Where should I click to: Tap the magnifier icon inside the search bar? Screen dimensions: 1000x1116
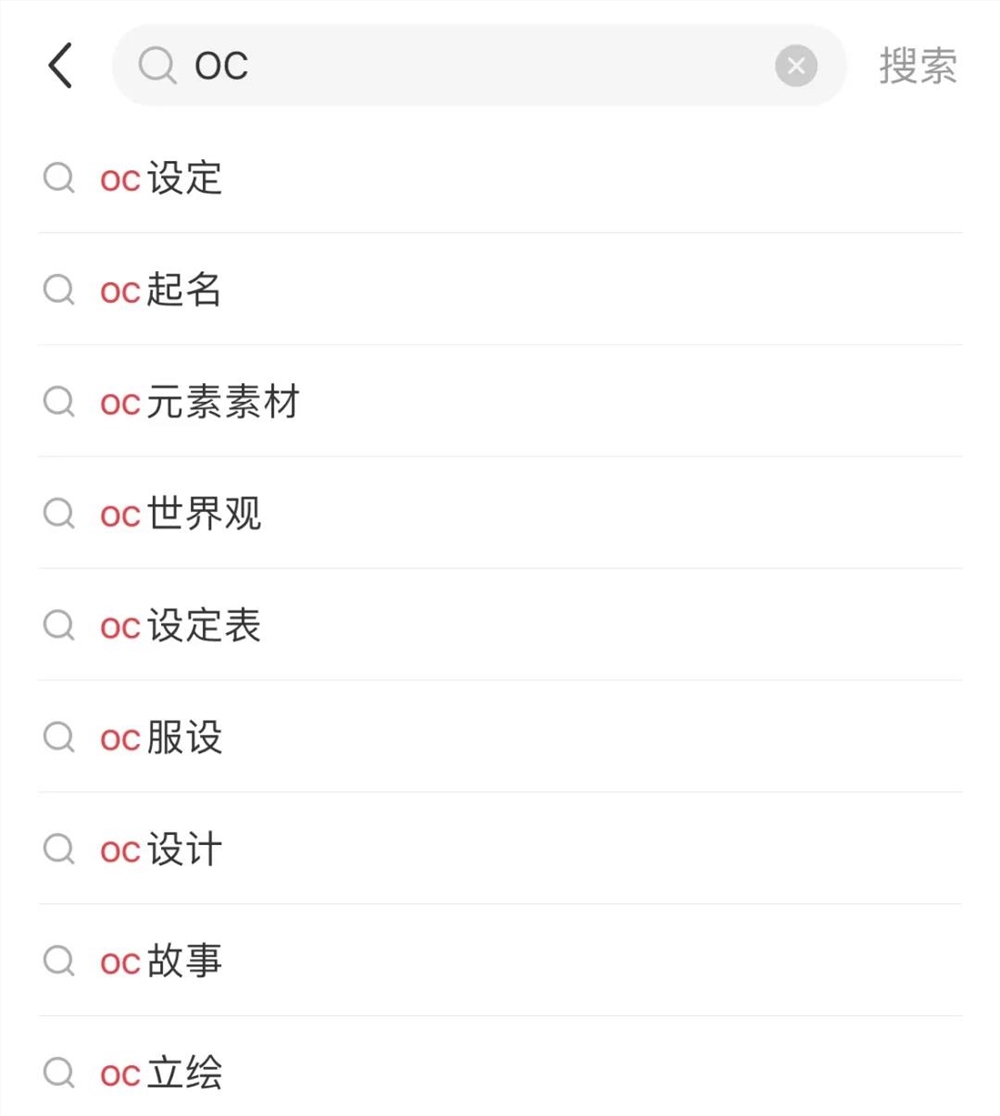click(x=156, y=66)
